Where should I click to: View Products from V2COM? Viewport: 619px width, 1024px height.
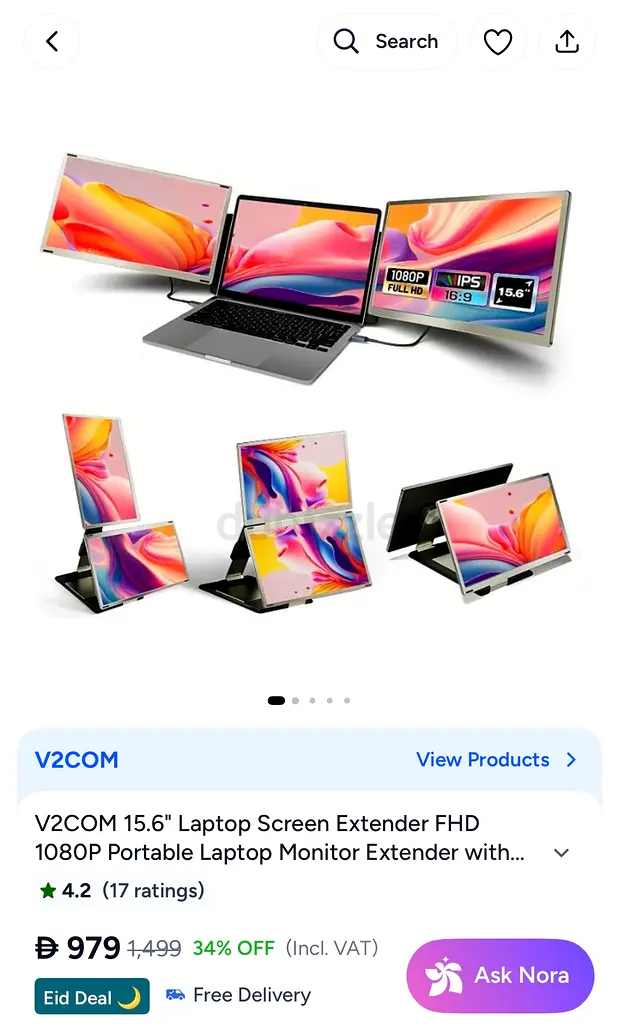tap(496, 760)
